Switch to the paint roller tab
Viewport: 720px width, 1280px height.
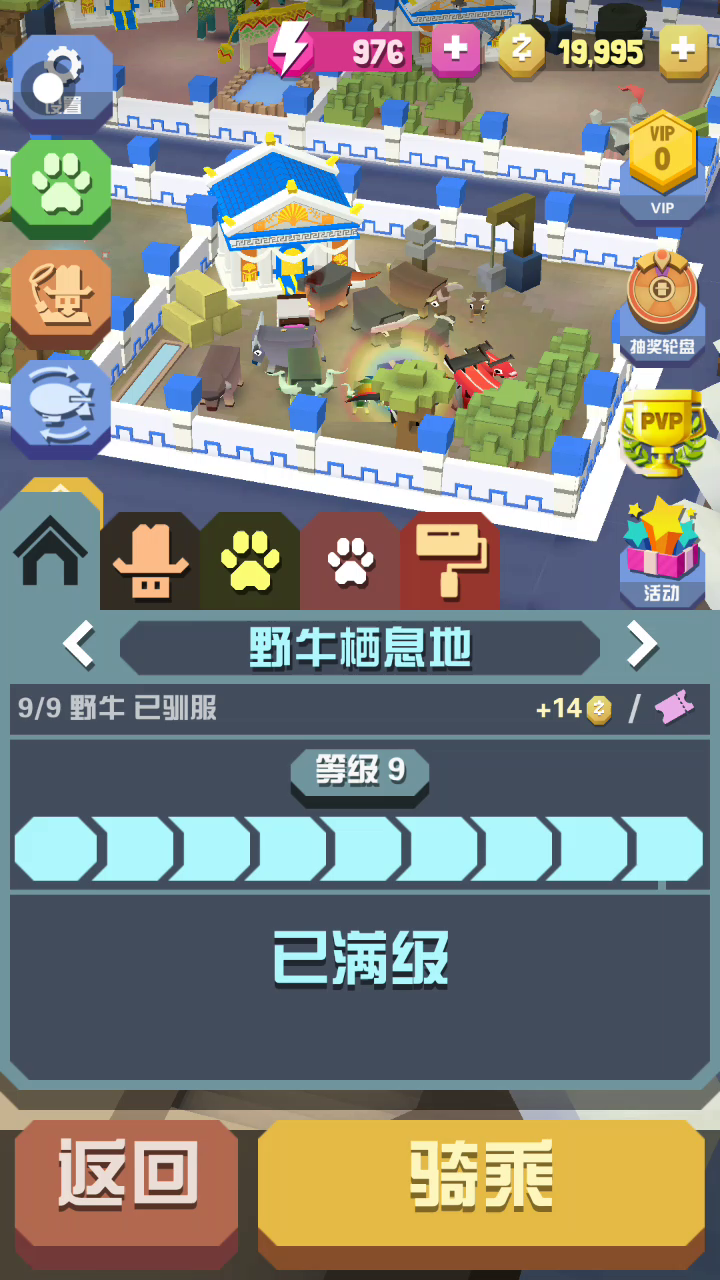coord(450,562)
